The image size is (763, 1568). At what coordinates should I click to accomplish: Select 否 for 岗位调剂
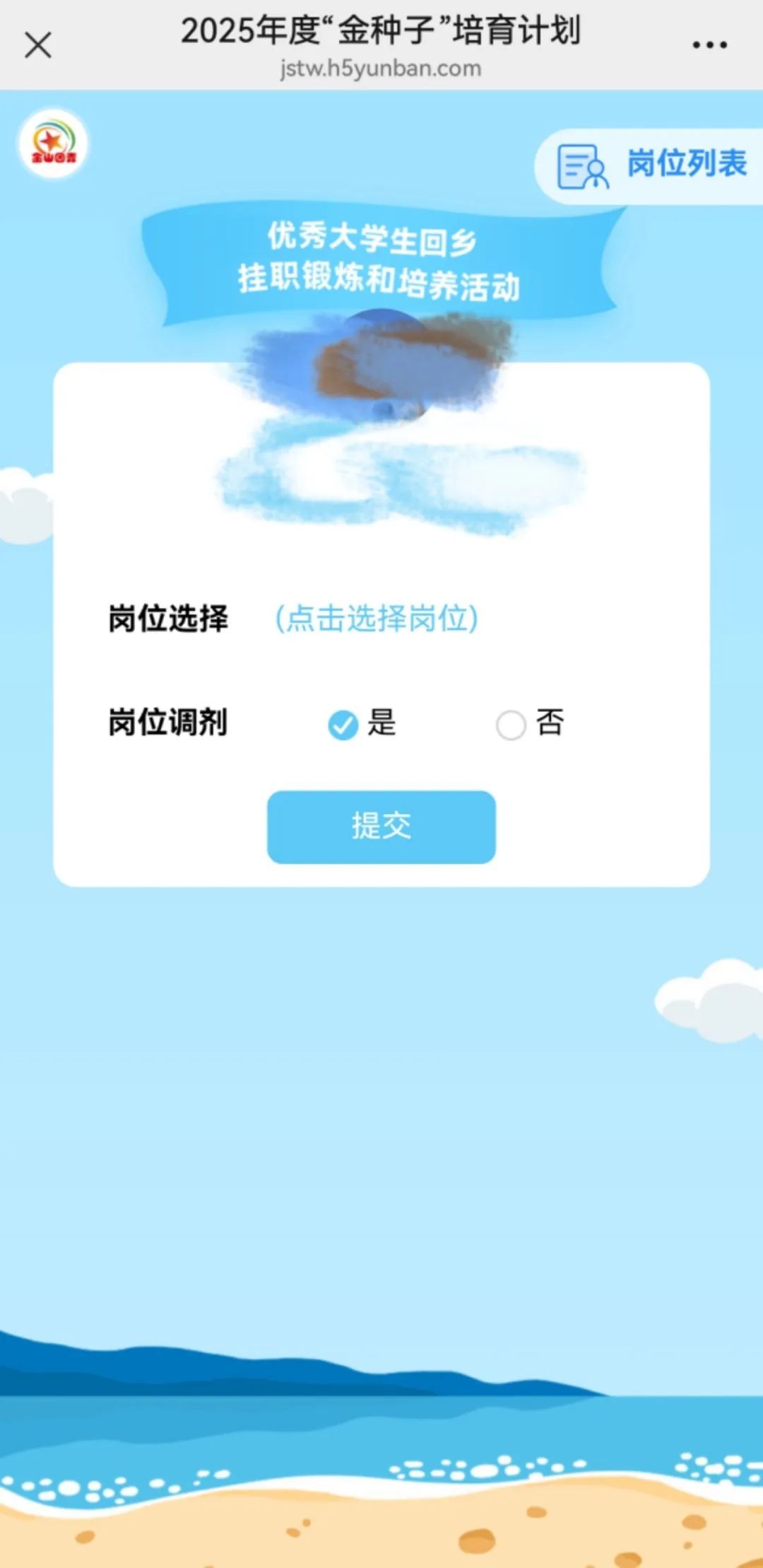click(511, 725)
